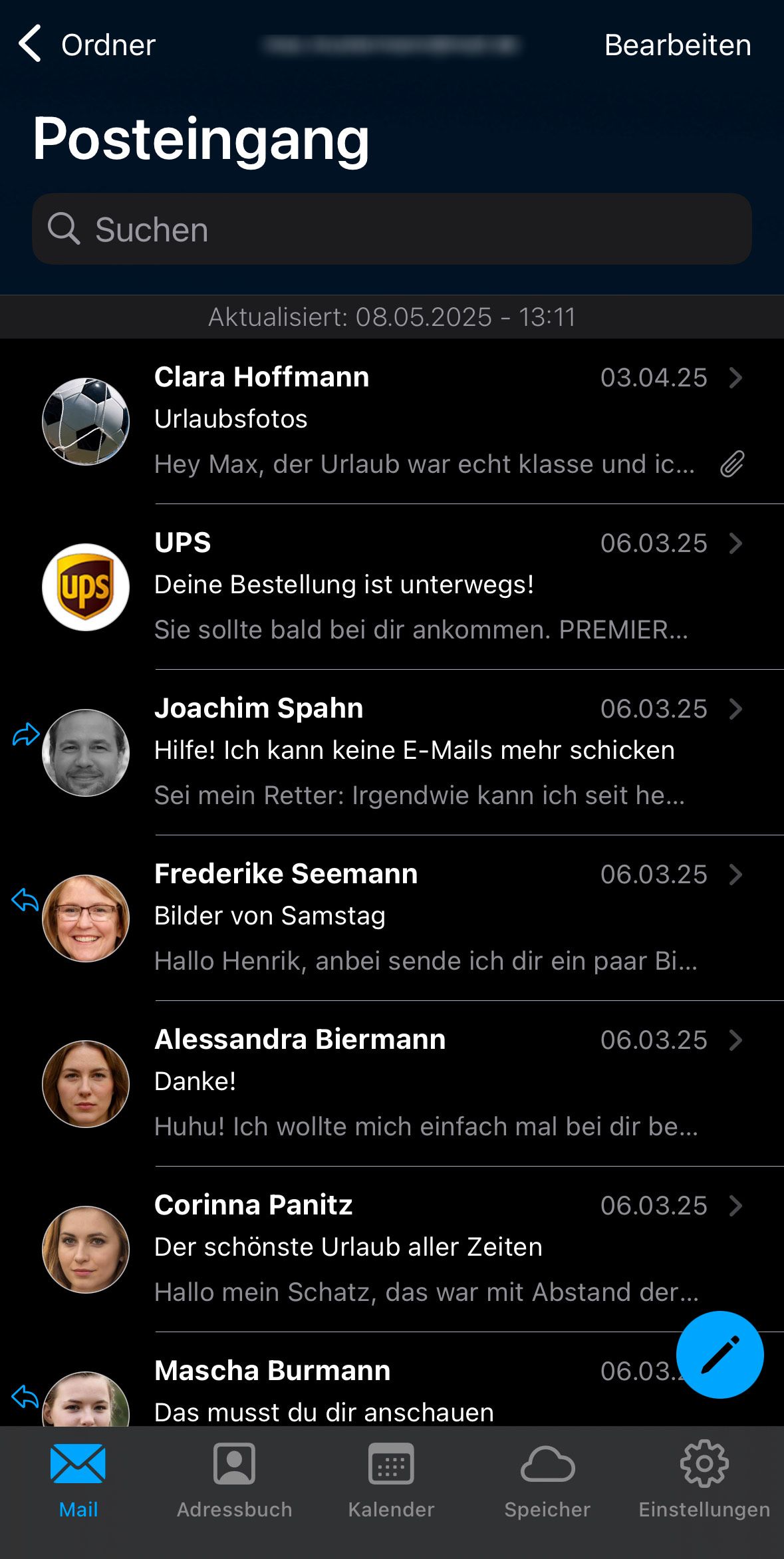784x1559 pixels.
Task: Focus the Suchen search field
Action: point(392,229)
